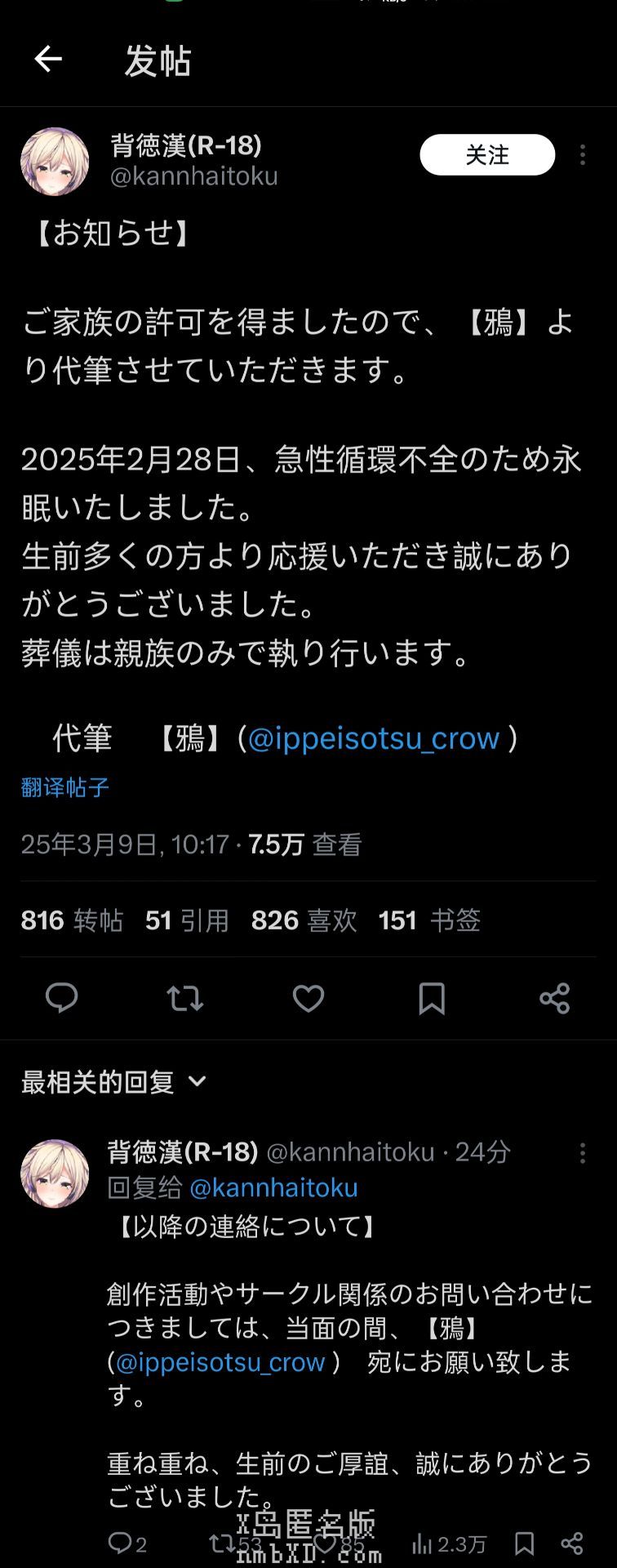The image size is (617, 1568).
Task: Follow 背徳漢 with the 关注 button
Action: (x=487, y=154)
